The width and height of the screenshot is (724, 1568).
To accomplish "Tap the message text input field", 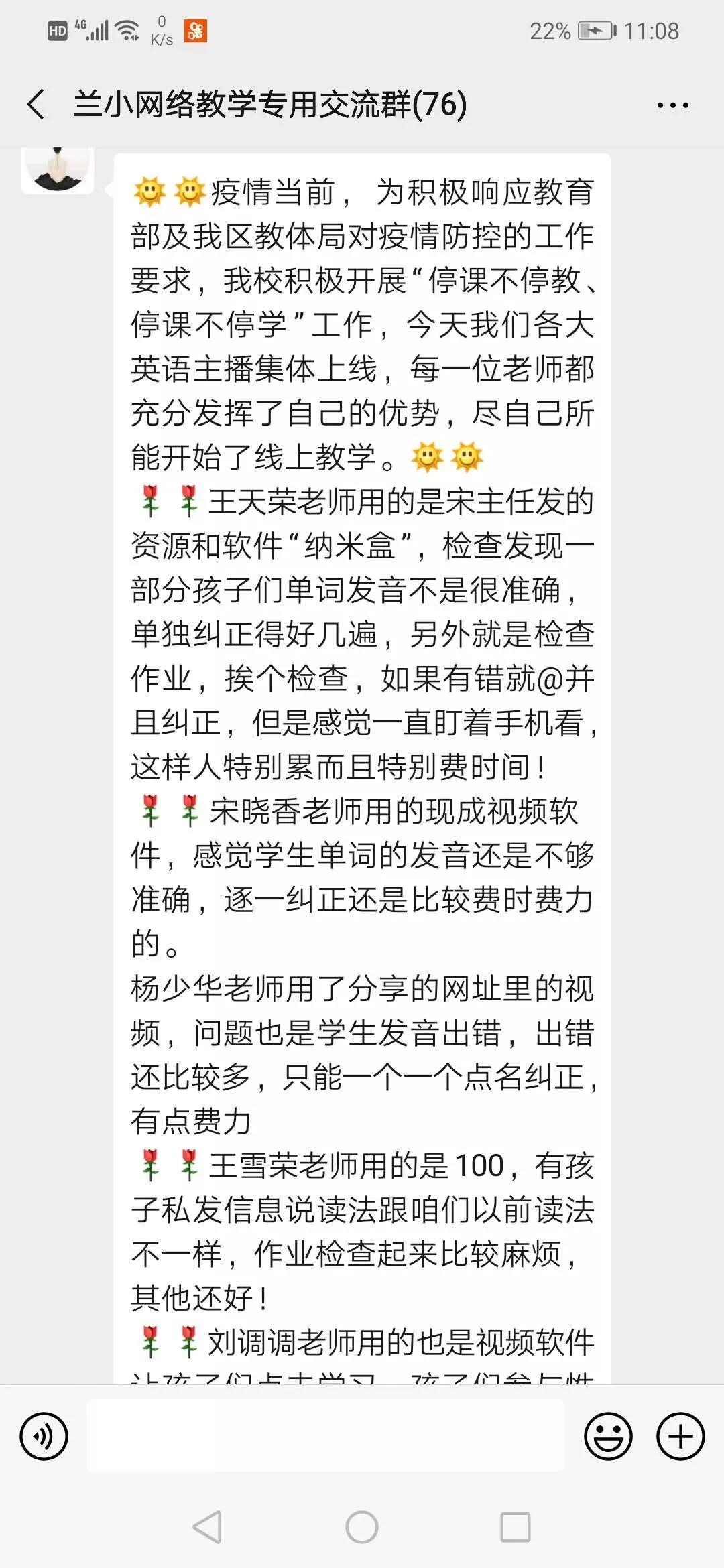I will [x=326, y=1436].
